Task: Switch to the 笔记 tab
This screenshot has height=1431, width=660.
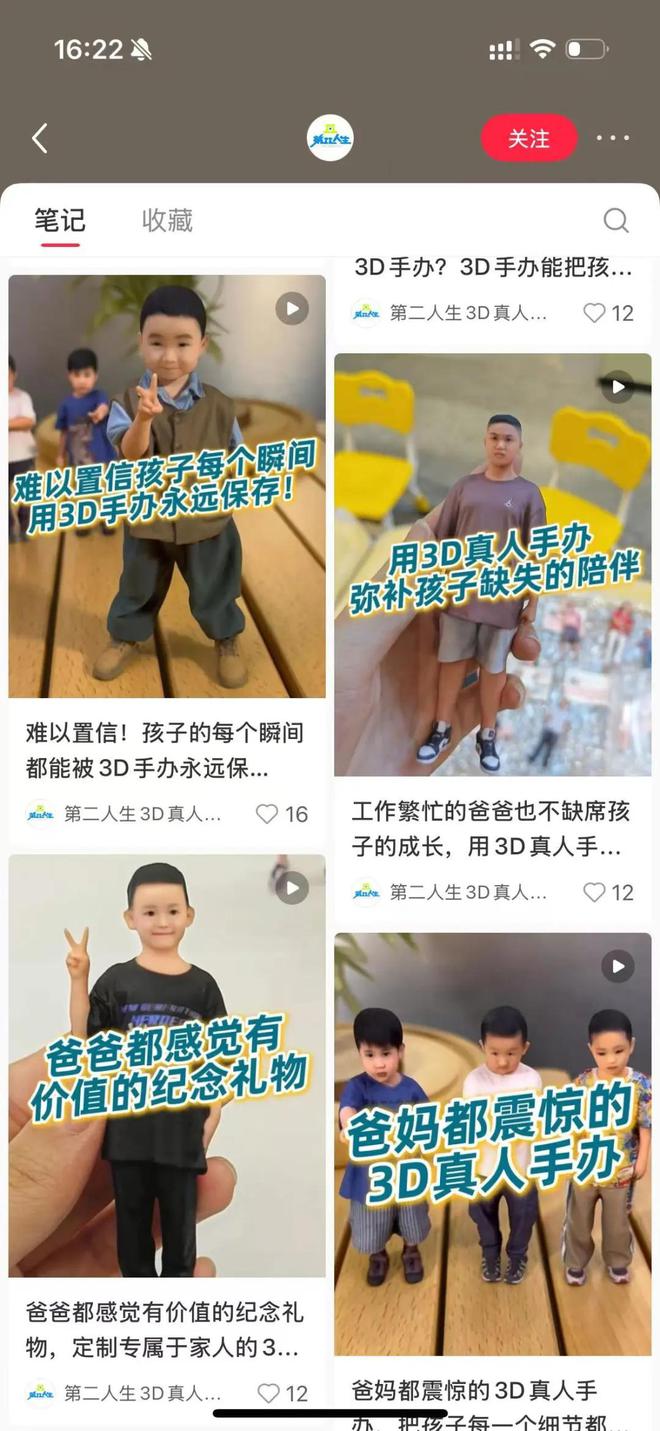Action: (60, 220)
